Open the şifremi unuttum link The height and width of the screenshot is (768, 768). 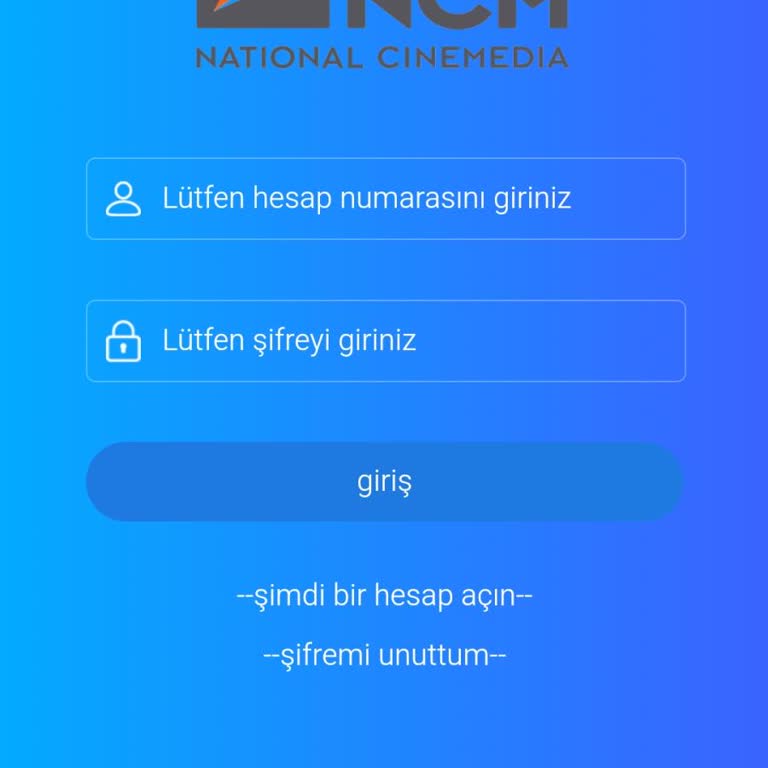coord(385,656)
